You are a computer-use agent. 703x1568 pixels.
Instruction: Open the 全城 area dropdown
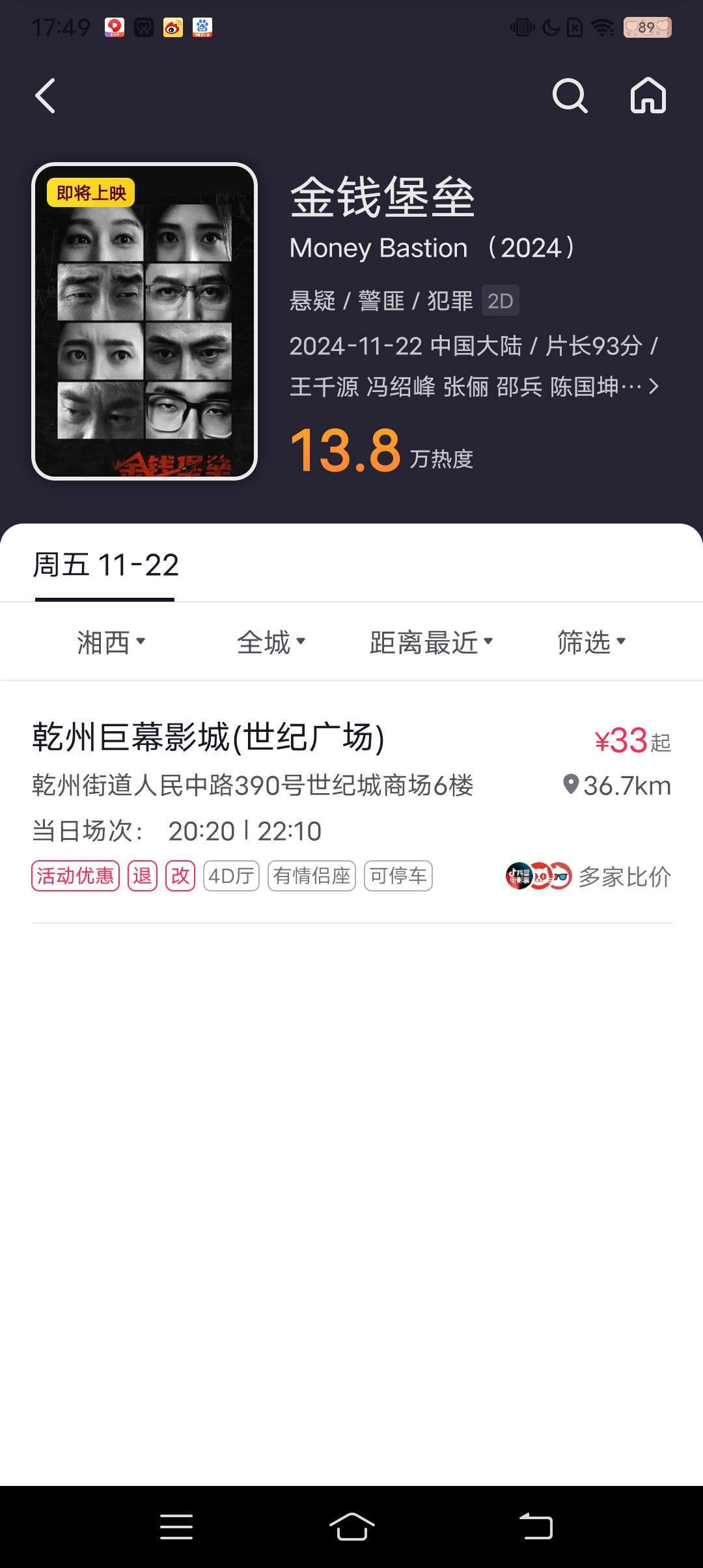pyautogui.click(x=271, y=642)
